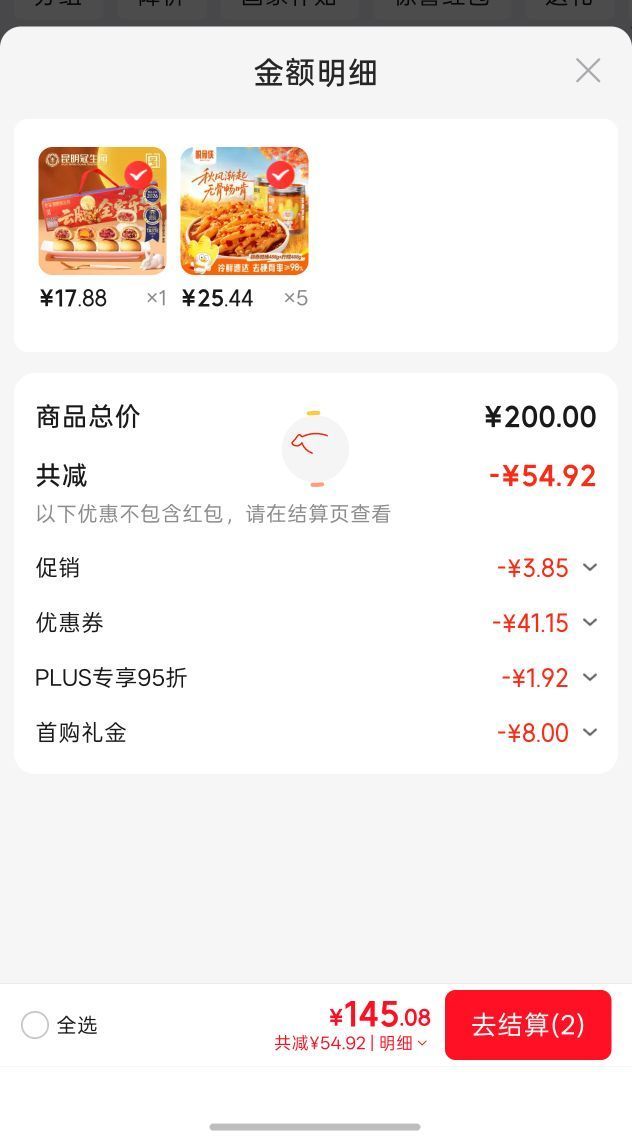Image resolution: width=632 pixels, height=1144 pixels.
Task: Open the ¥17.88 mooncake product thumbnail
Action: [102, 211]
